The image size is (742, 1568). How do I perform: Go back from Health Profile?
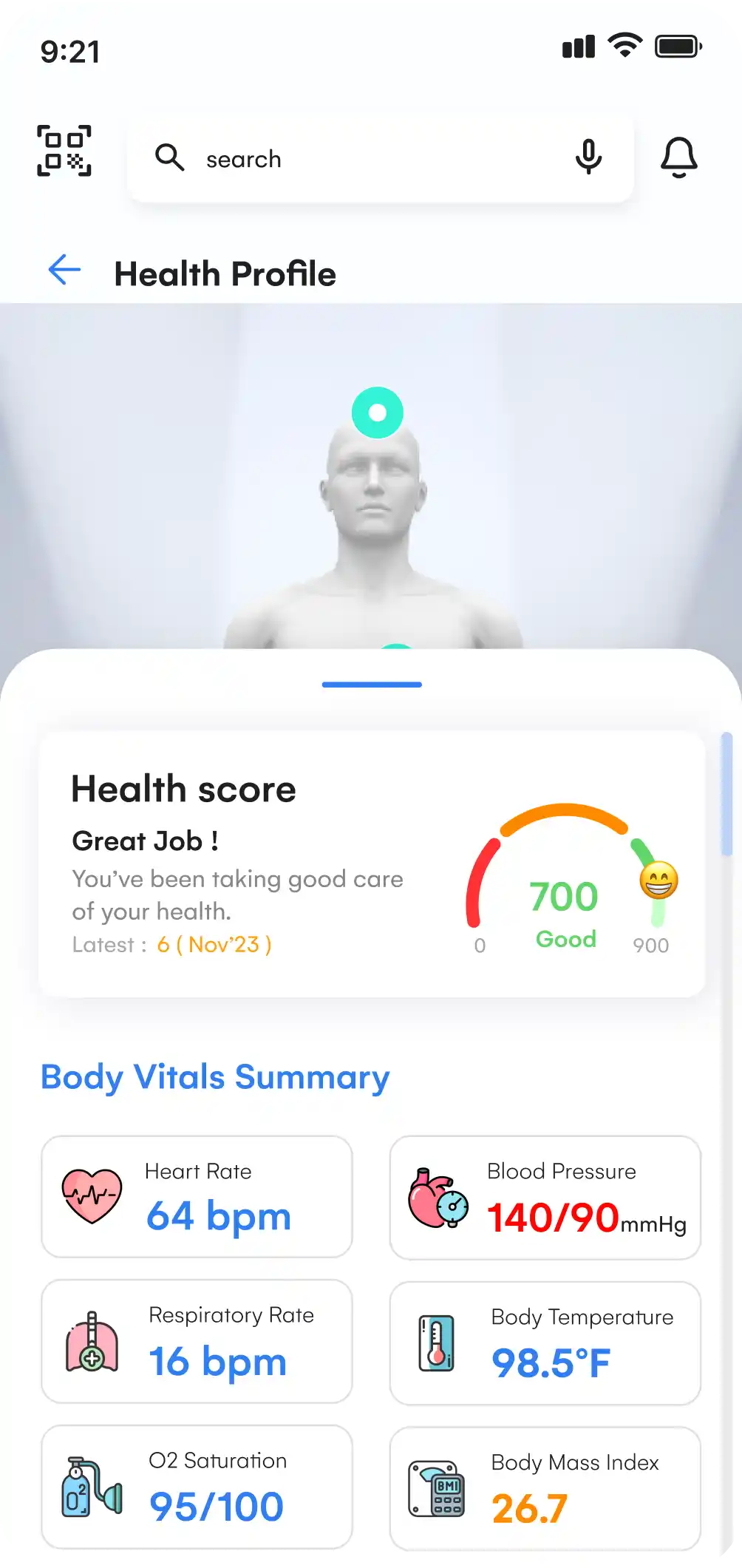click(x=64, y=270)
